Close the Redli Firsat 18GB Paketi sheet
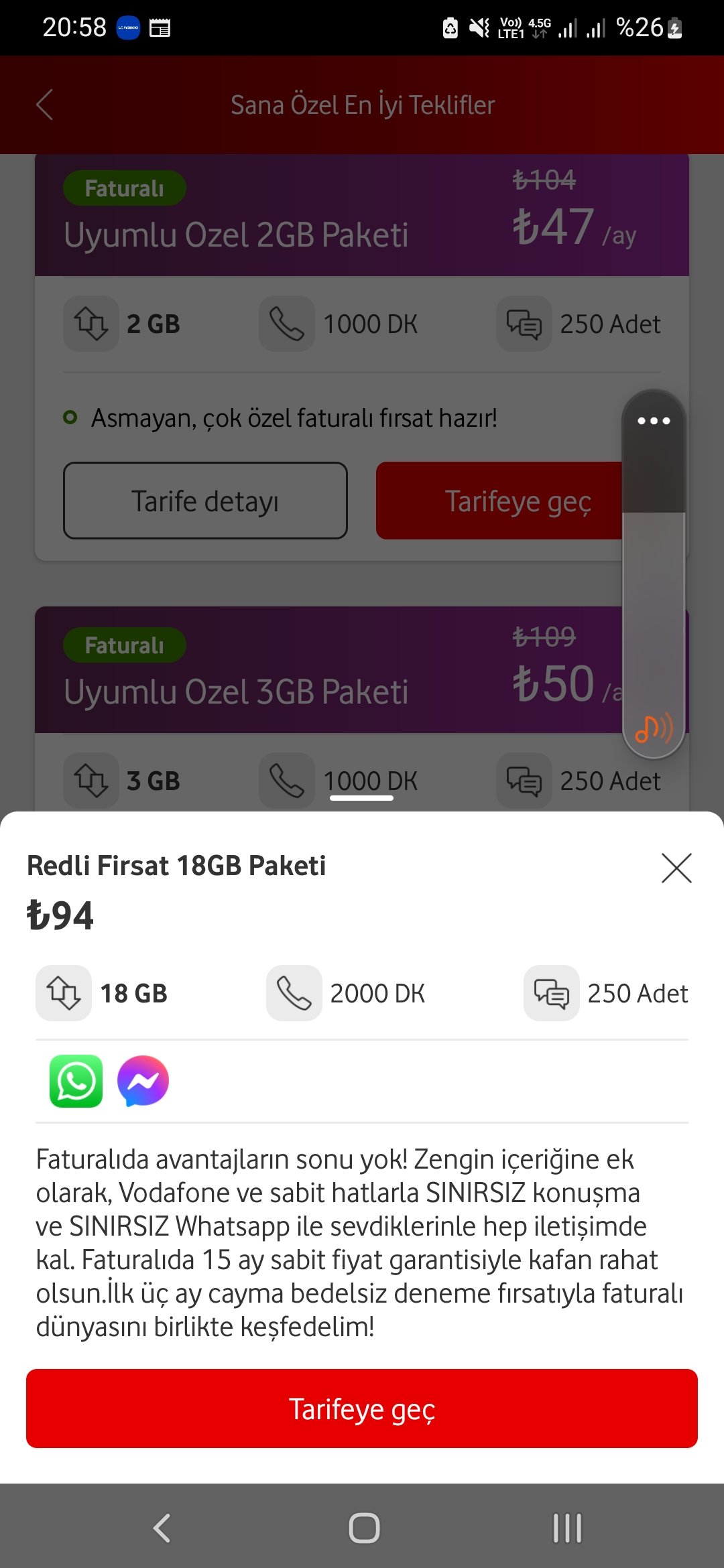 tap(676, 868)
